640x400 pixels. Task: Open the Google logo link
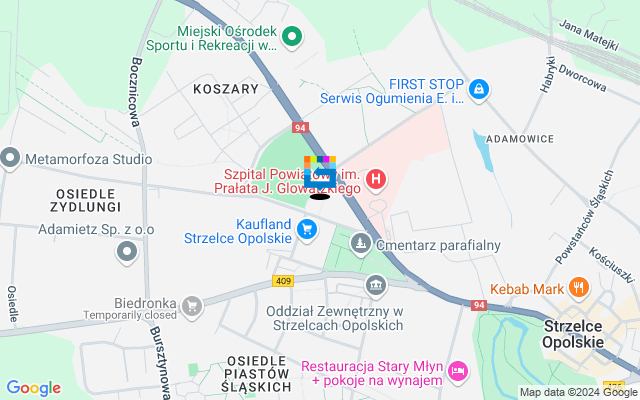click(34, 388)
